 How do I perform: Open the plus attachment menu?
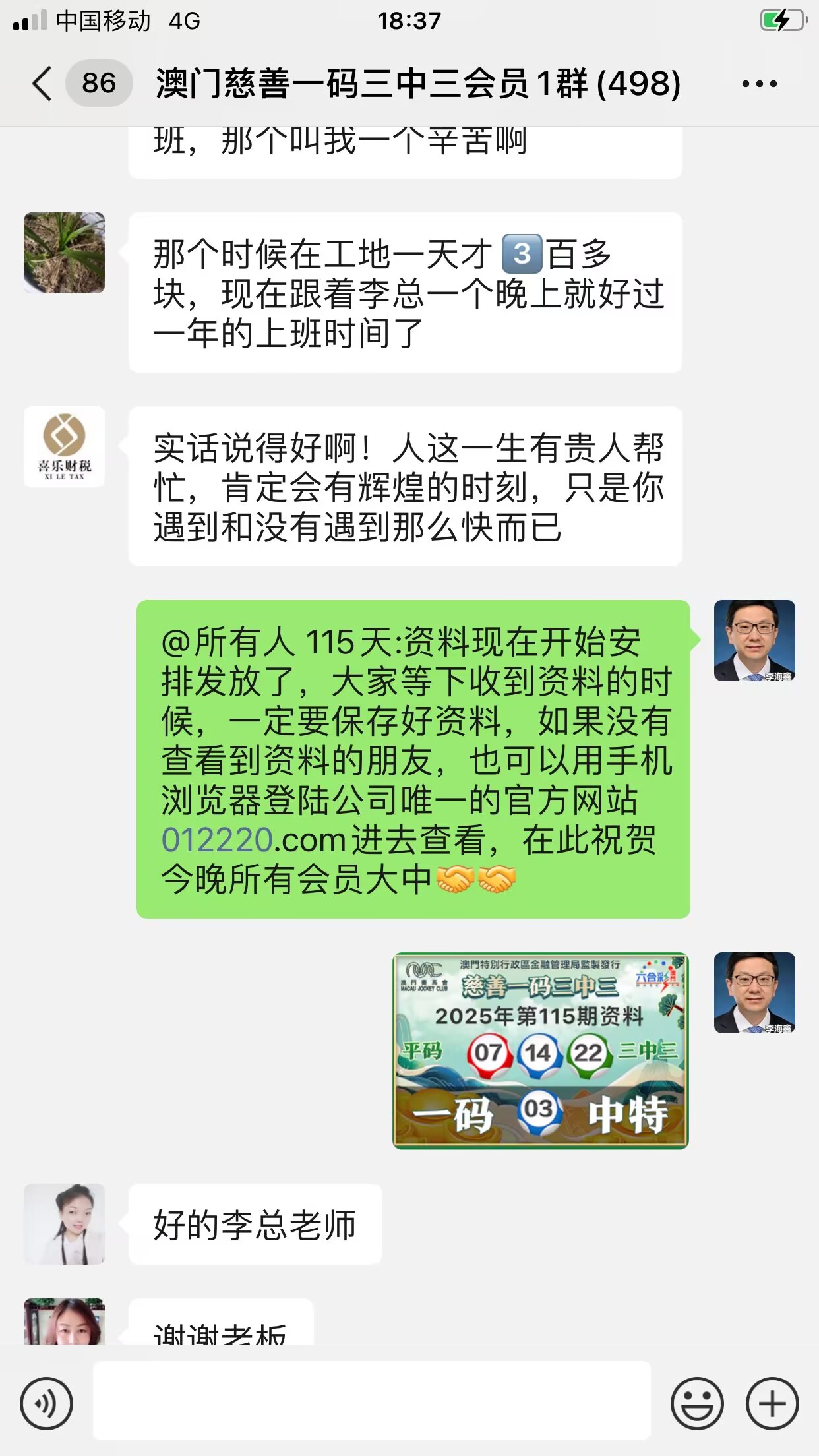pos(772,1403)
